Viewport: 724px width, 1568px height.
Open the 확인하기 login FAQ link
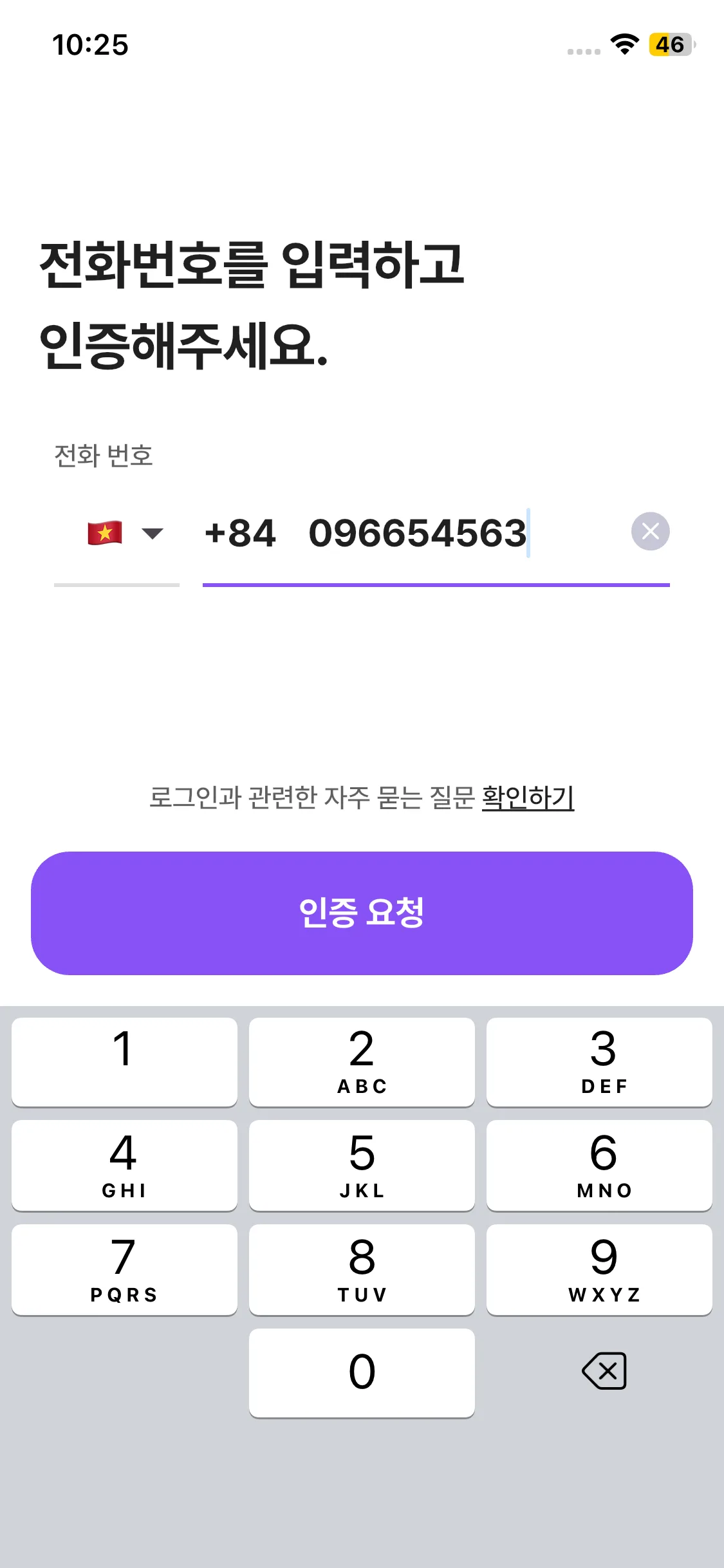pyautogui.click(x=528, y=798)
